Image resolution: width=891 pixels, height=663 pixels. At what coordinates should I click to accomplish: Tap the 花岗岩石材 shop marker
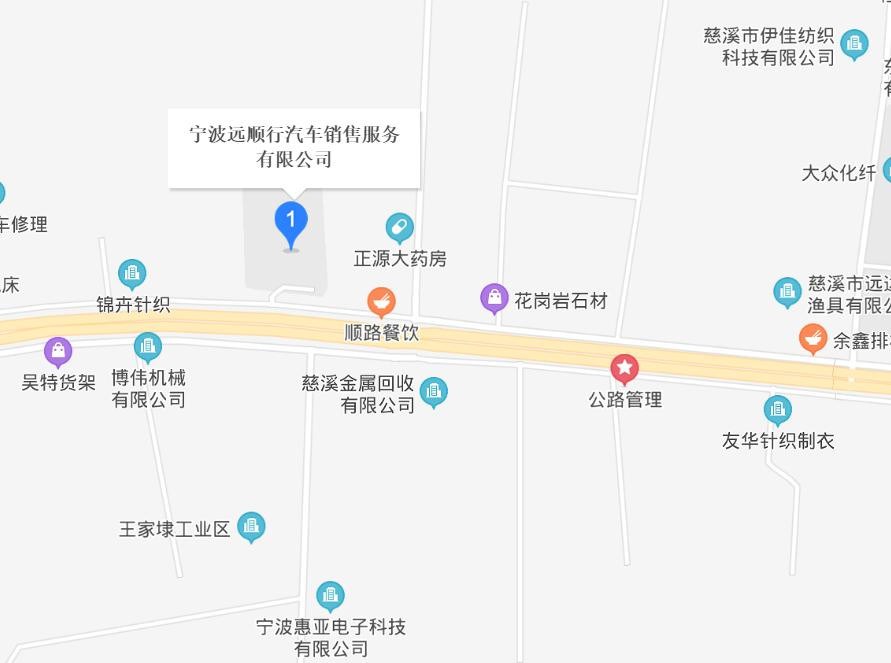494,297
